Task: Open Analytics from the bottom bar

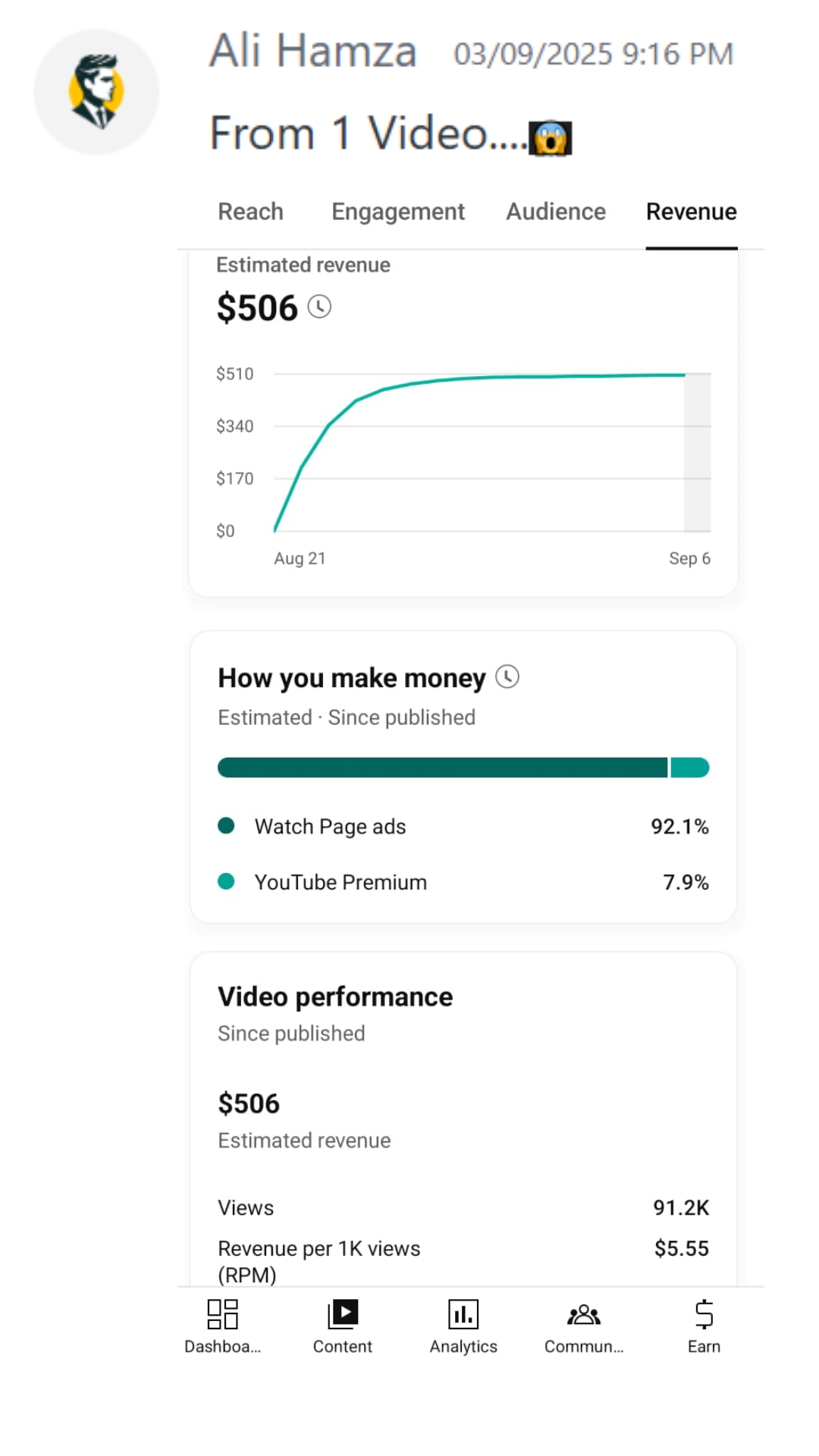Action: click(463, 1326)
